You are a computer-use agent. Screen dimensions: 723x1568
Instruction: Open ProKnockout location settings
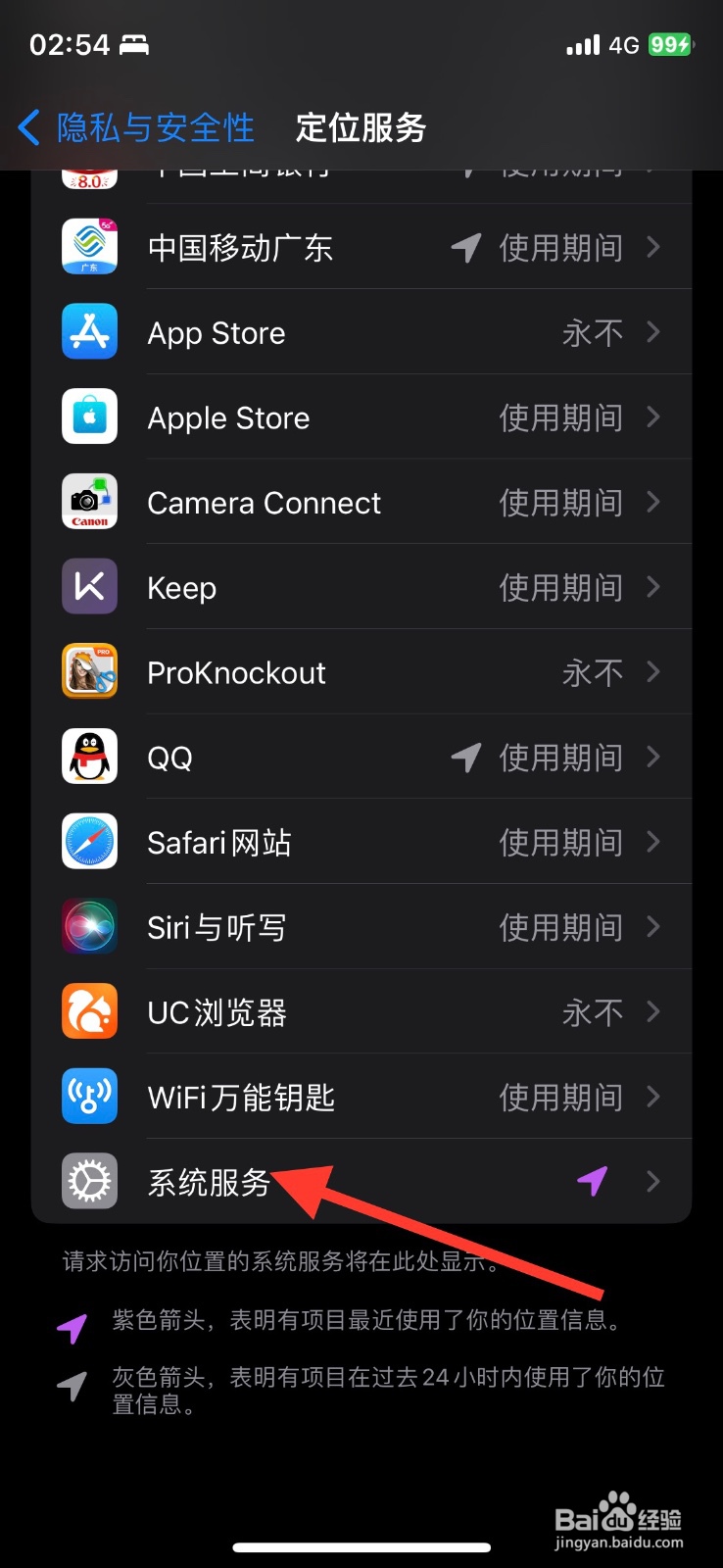click(x=362, y=673)
